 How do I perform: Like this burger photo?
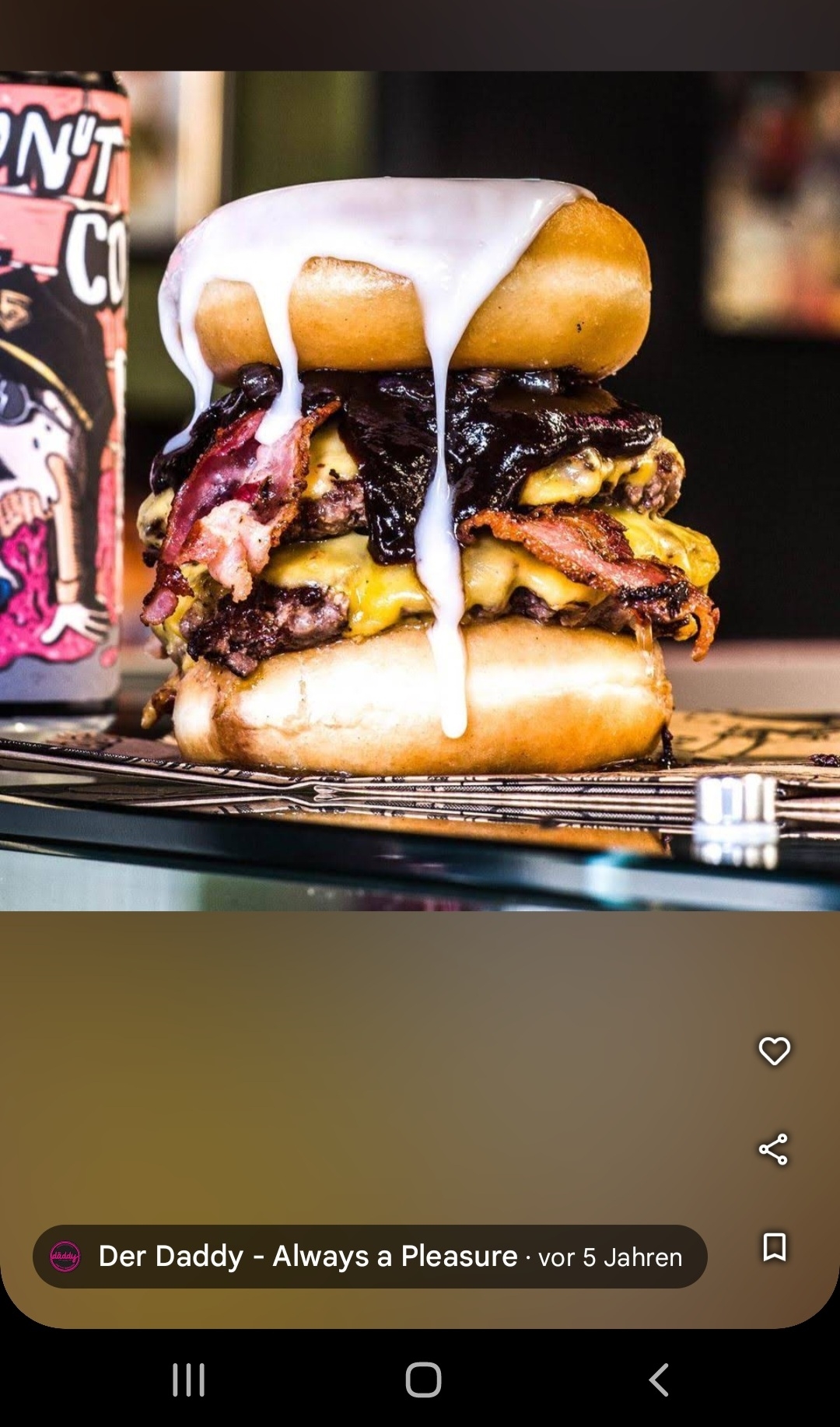tap(774, 1050)
